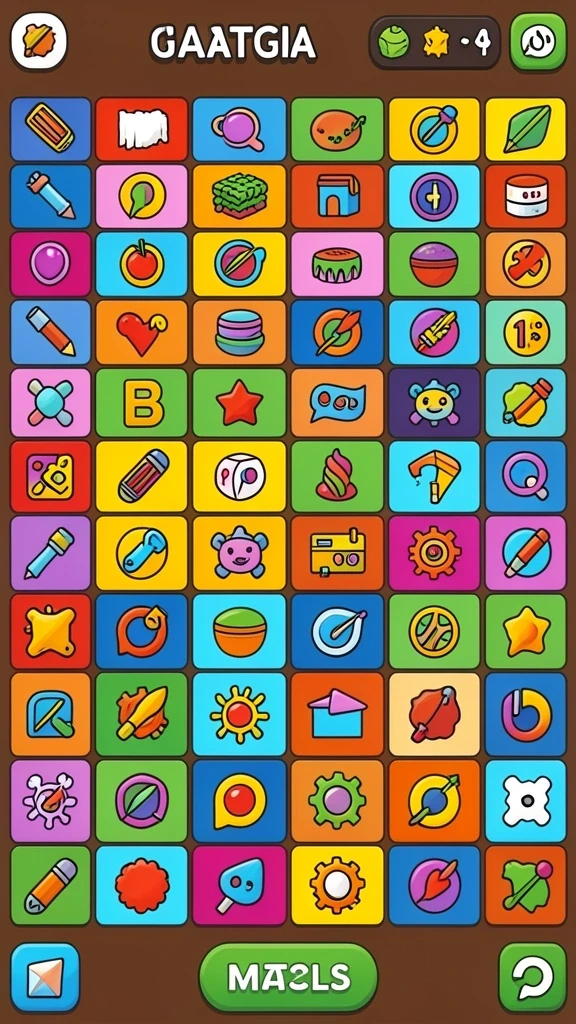Tap the swirled ice cream tile
Screen dimensions: 576x1024
point(337,476)
